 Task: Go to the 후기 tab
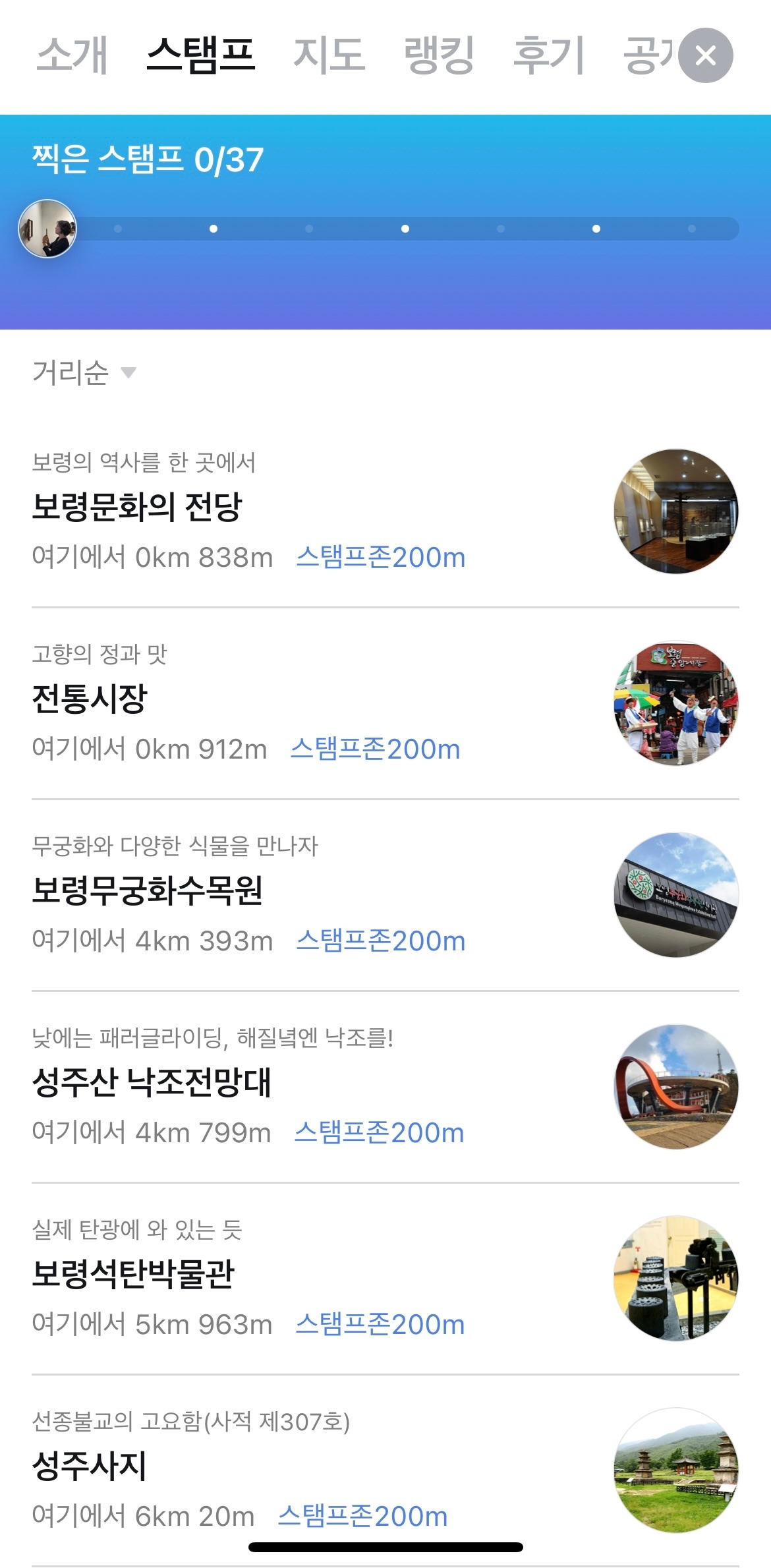[x=549, y=55]
